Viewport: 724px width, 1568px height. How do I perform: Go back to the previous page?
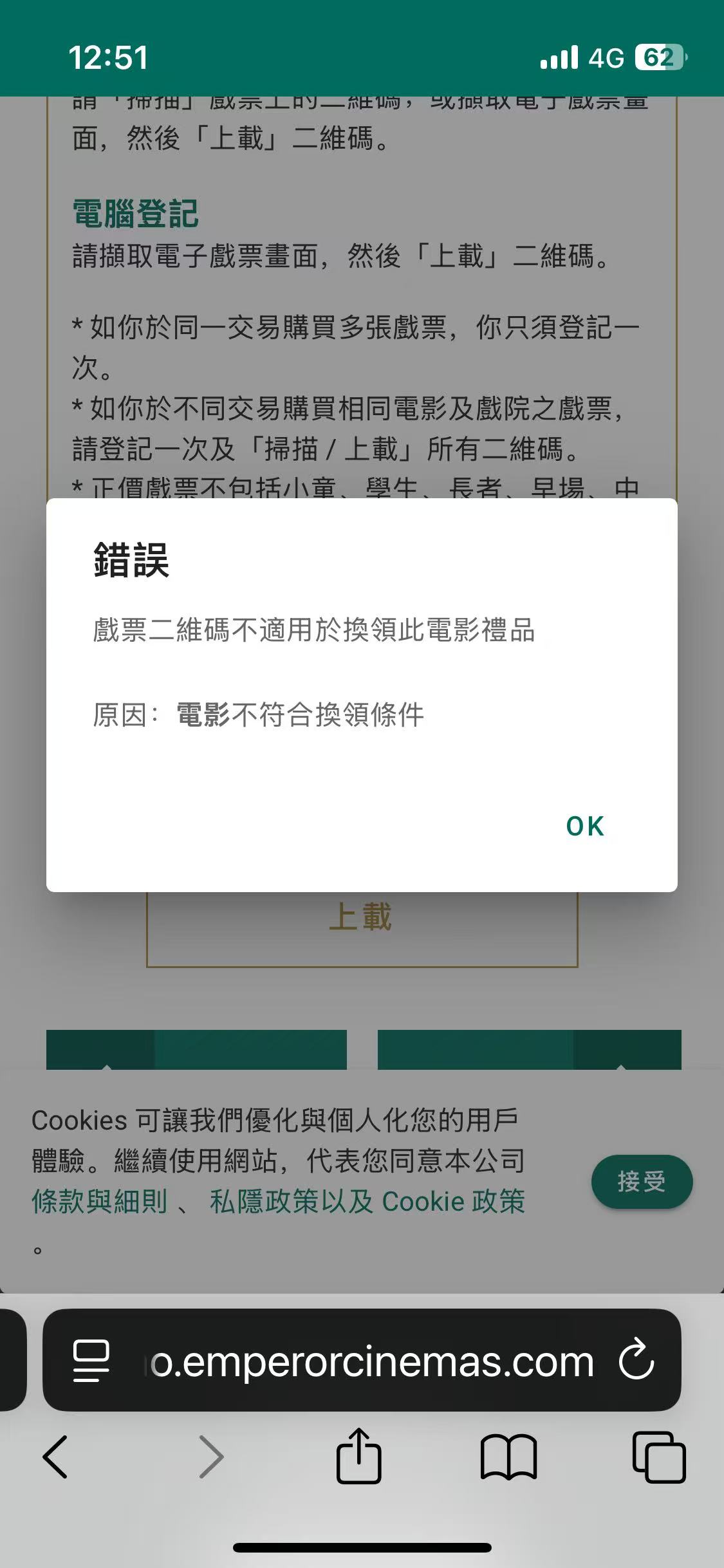(55, 1457)
